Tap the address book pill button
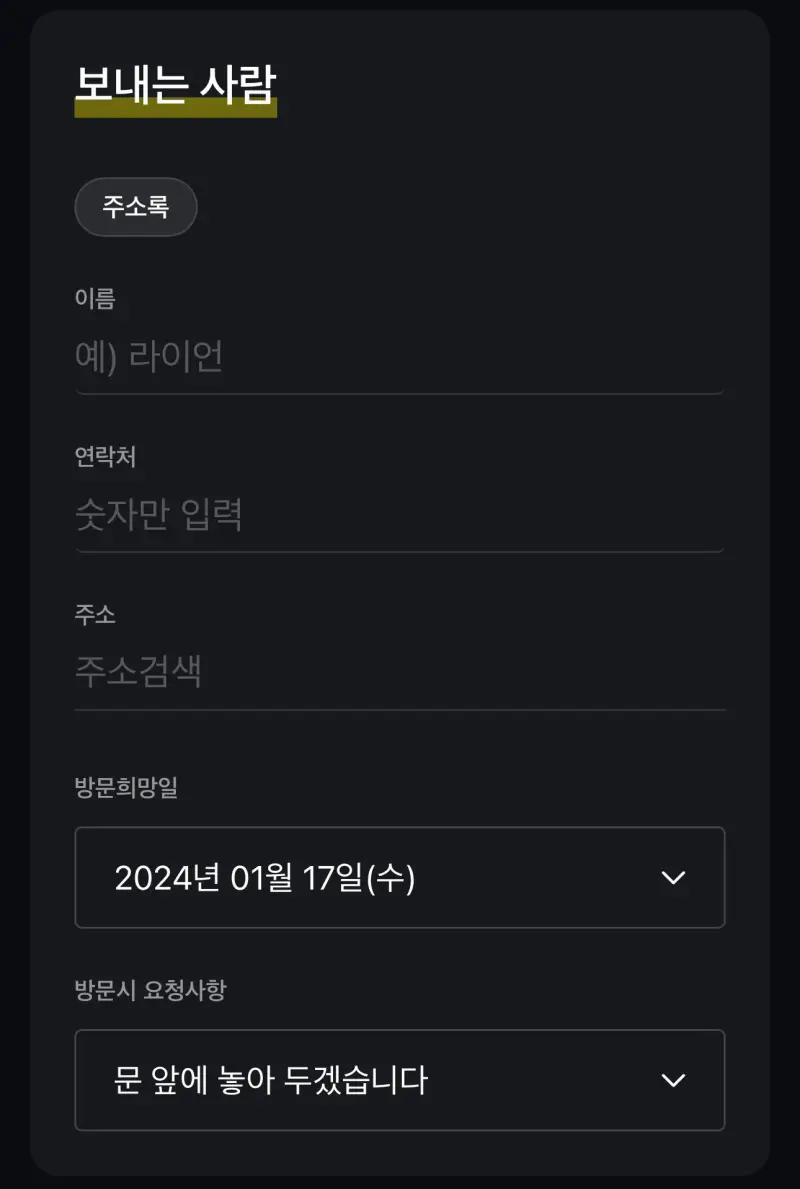 coord(136,207)
